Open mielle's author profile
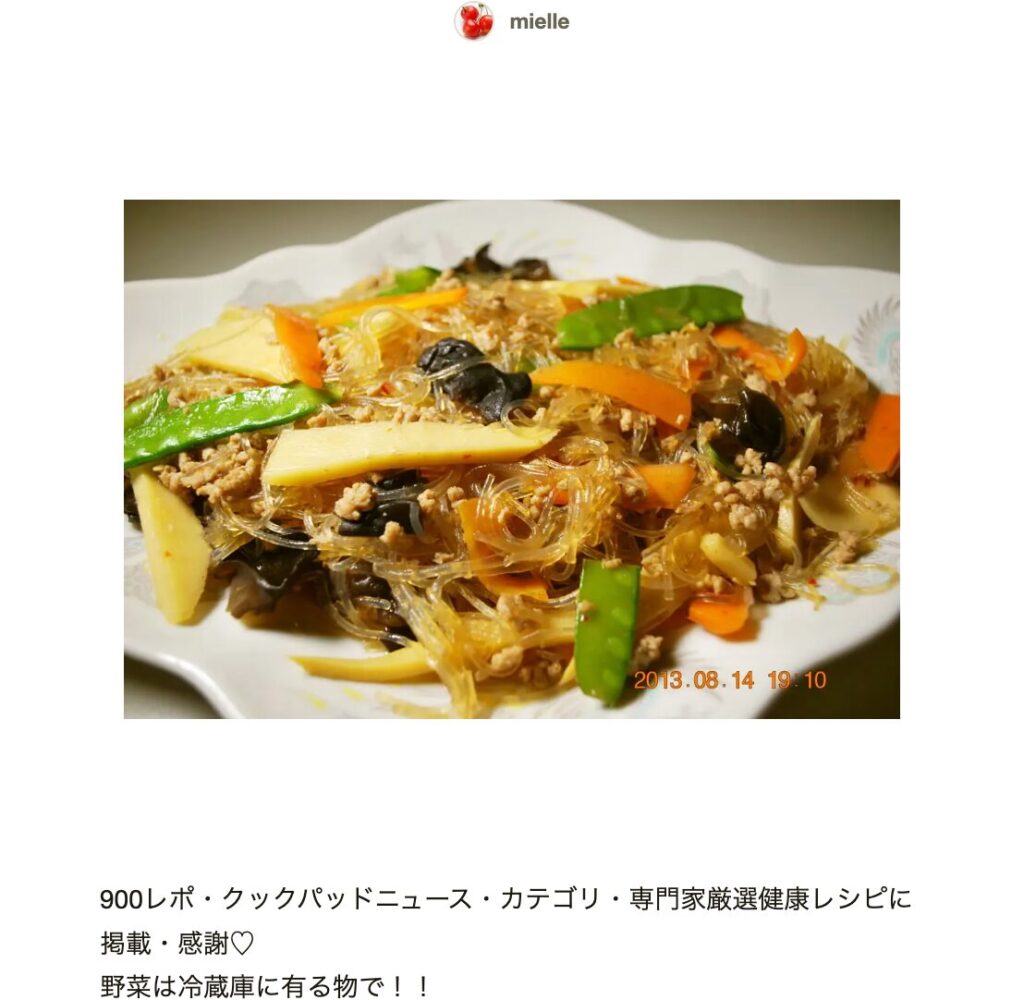 (513, 21)
